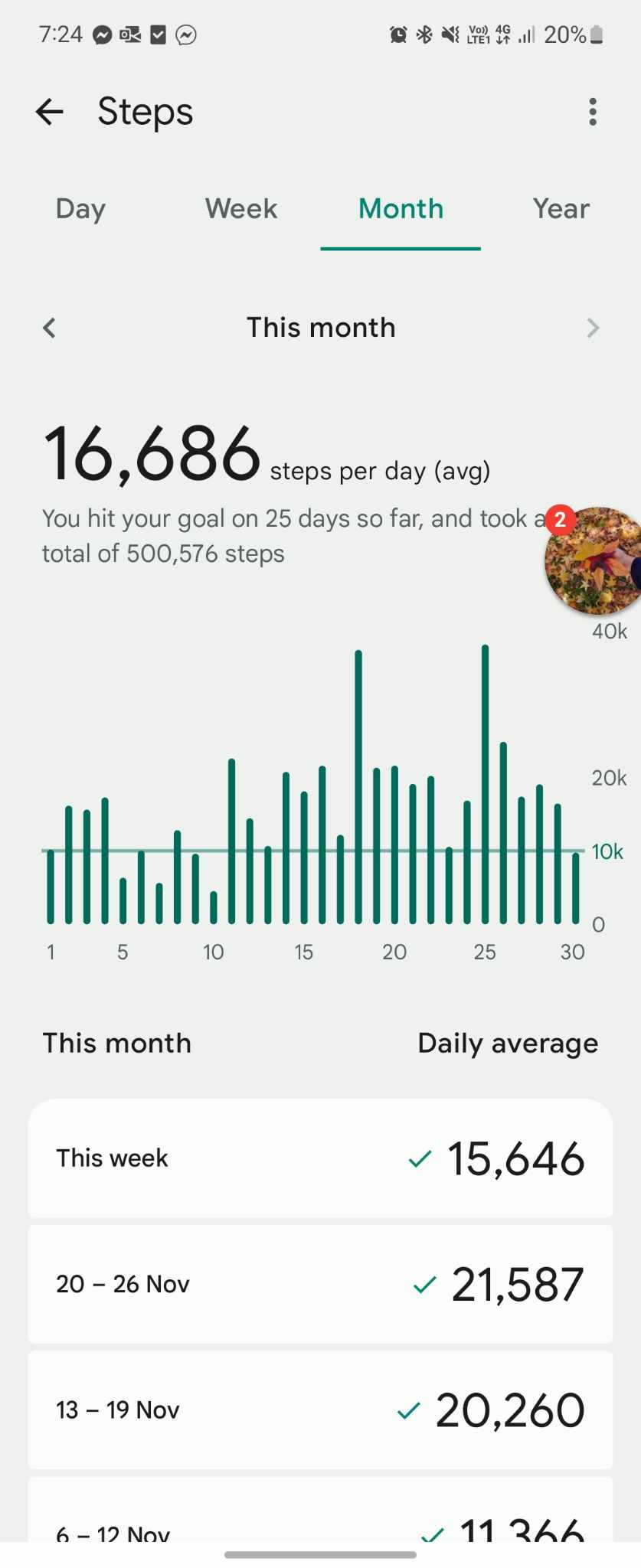Switch to the Day tab
Screen dimensions: 641x1568
(80, 209)
